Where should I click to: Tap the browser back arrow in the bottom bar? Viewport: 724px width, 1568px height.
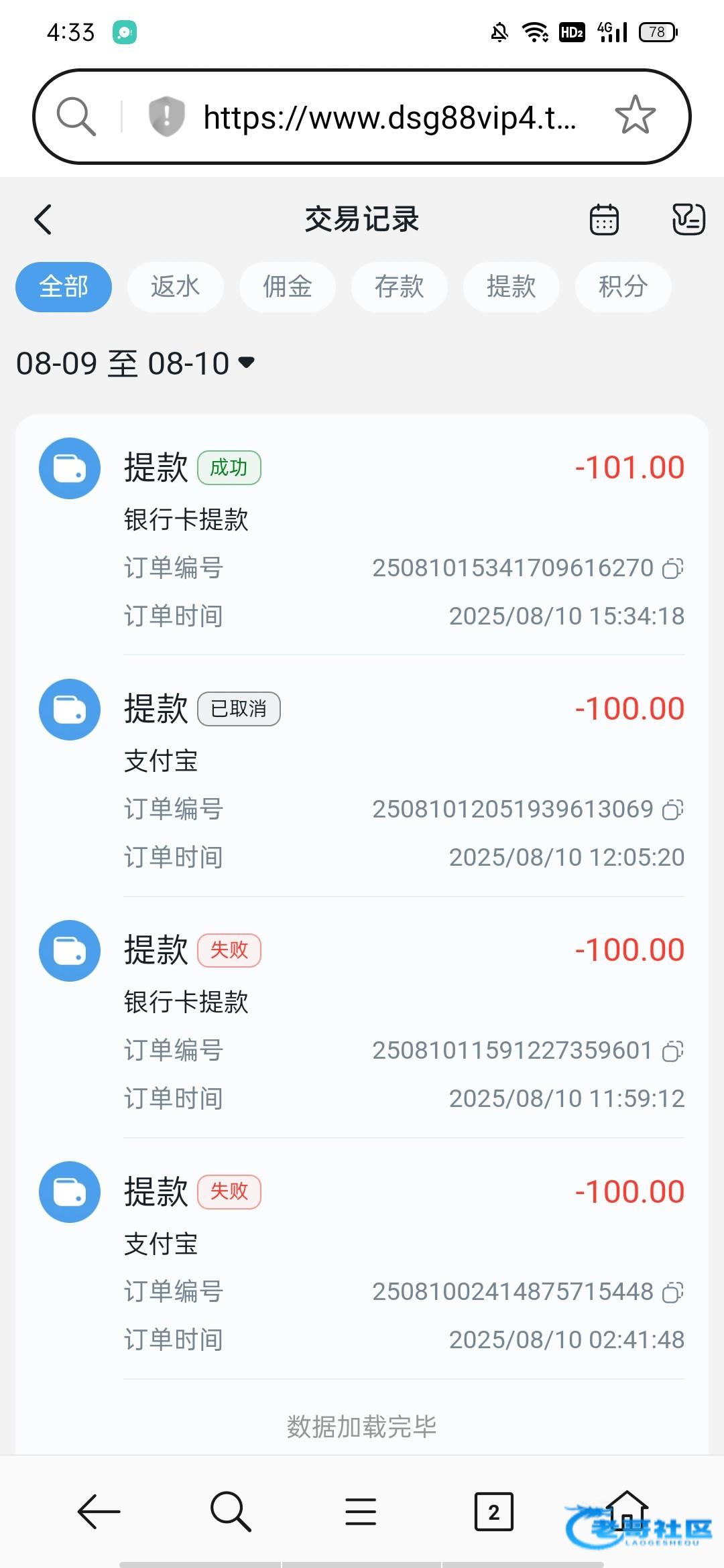click(x=99, y=1512)
